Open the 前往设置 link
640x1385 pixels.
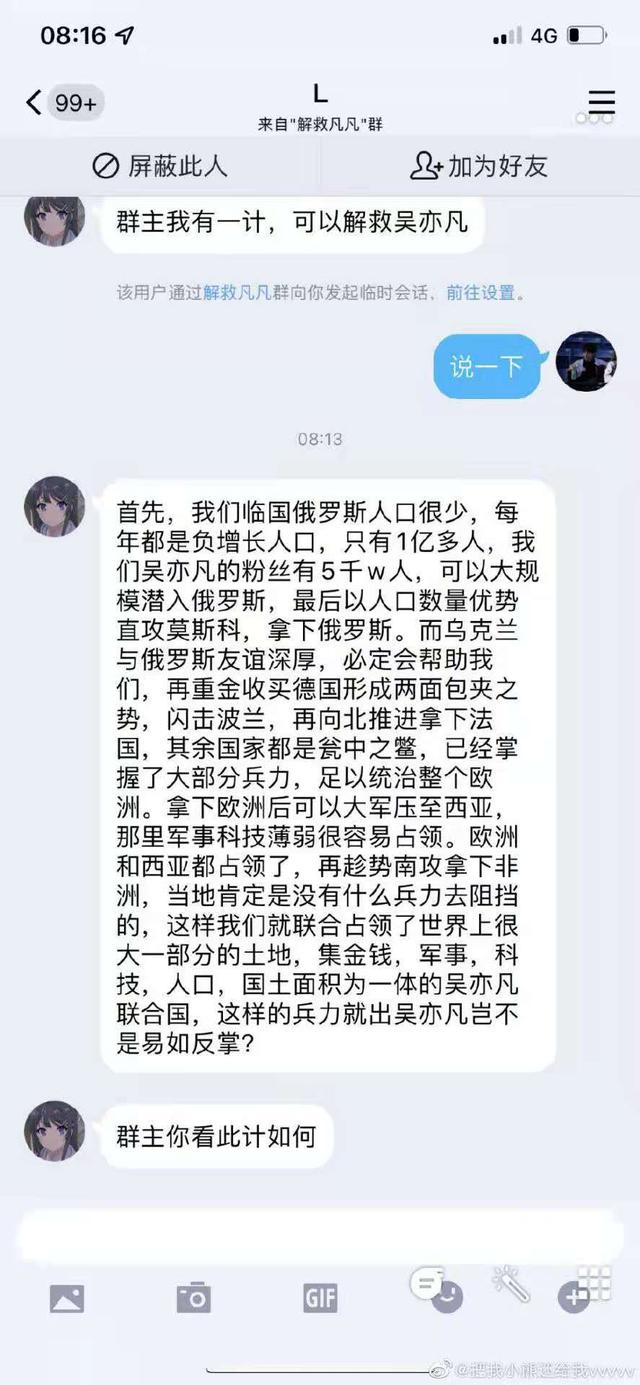pos(480,293)
